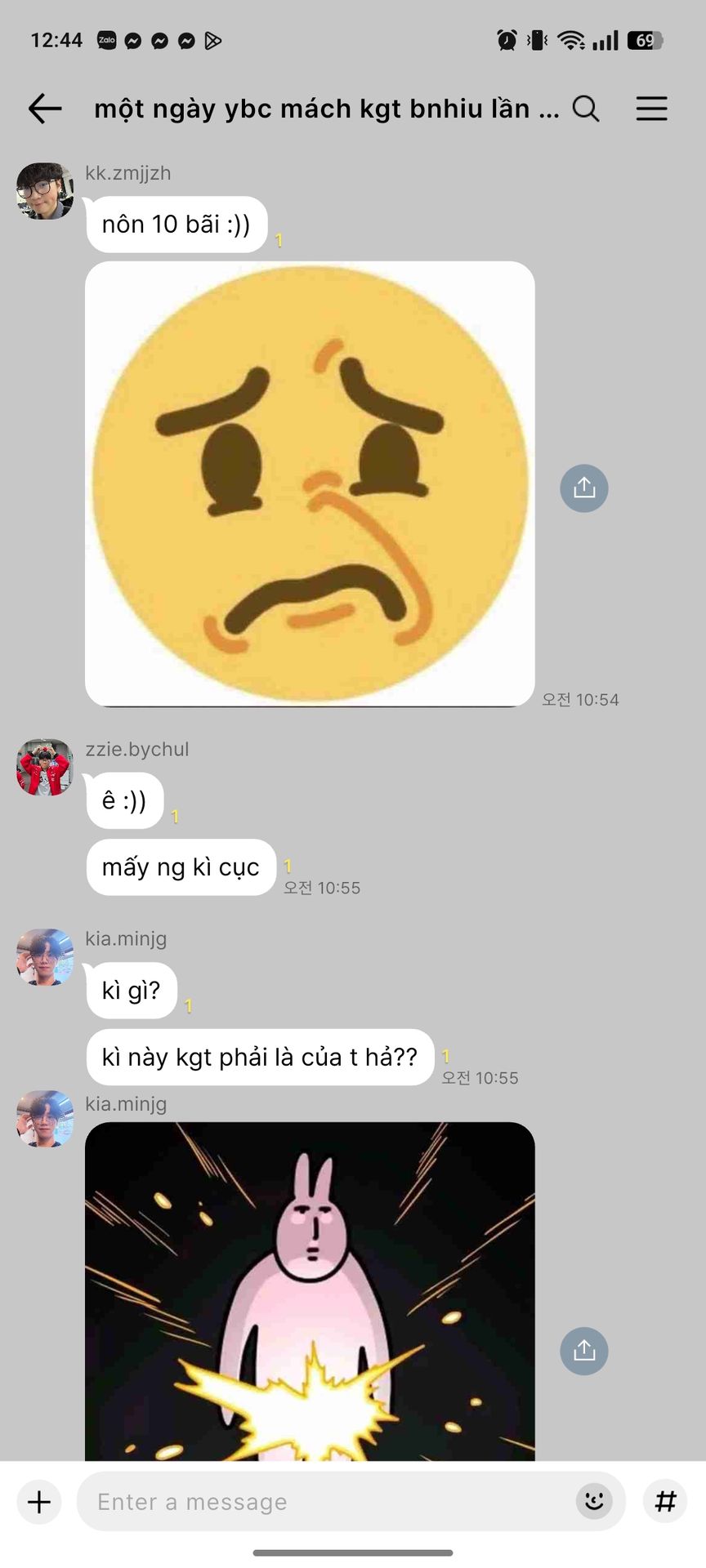Image resolution: width=706 pixels, height=1568 pixels.
Task: Share the pink rabbit image
Action: click(x=583, y=1351)
